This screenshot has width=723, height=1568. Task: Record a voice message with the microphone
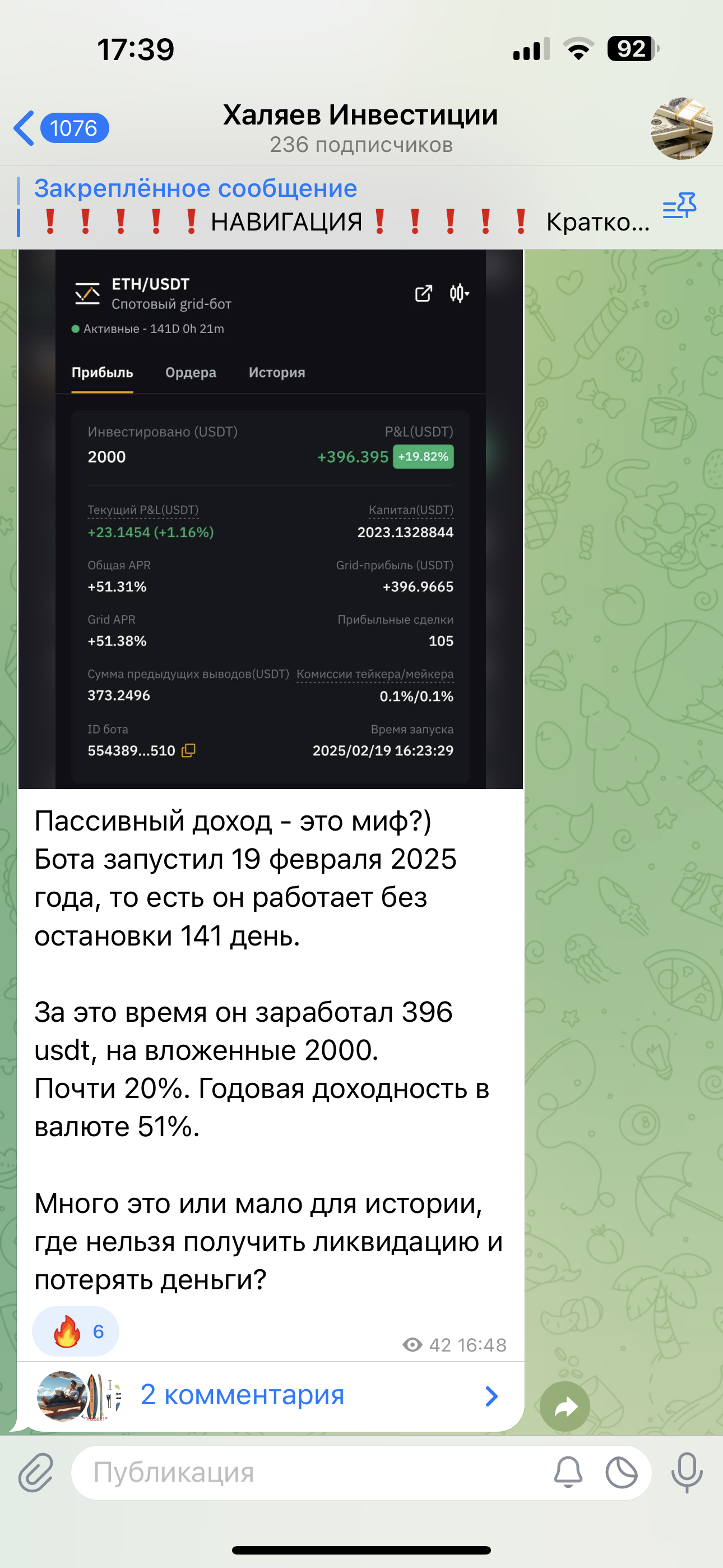click(x=687, y=1473)
